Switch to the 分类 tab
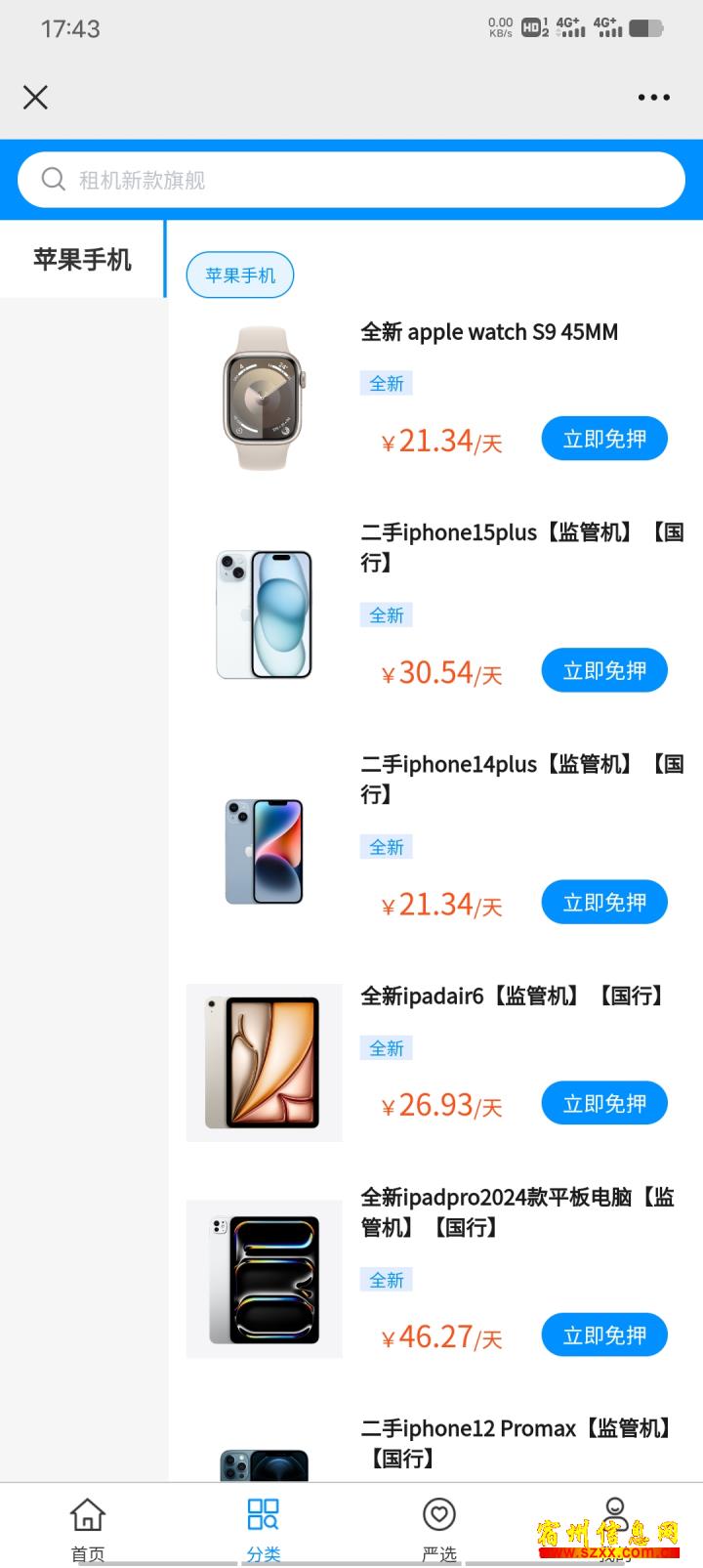 pos(264,1529)
